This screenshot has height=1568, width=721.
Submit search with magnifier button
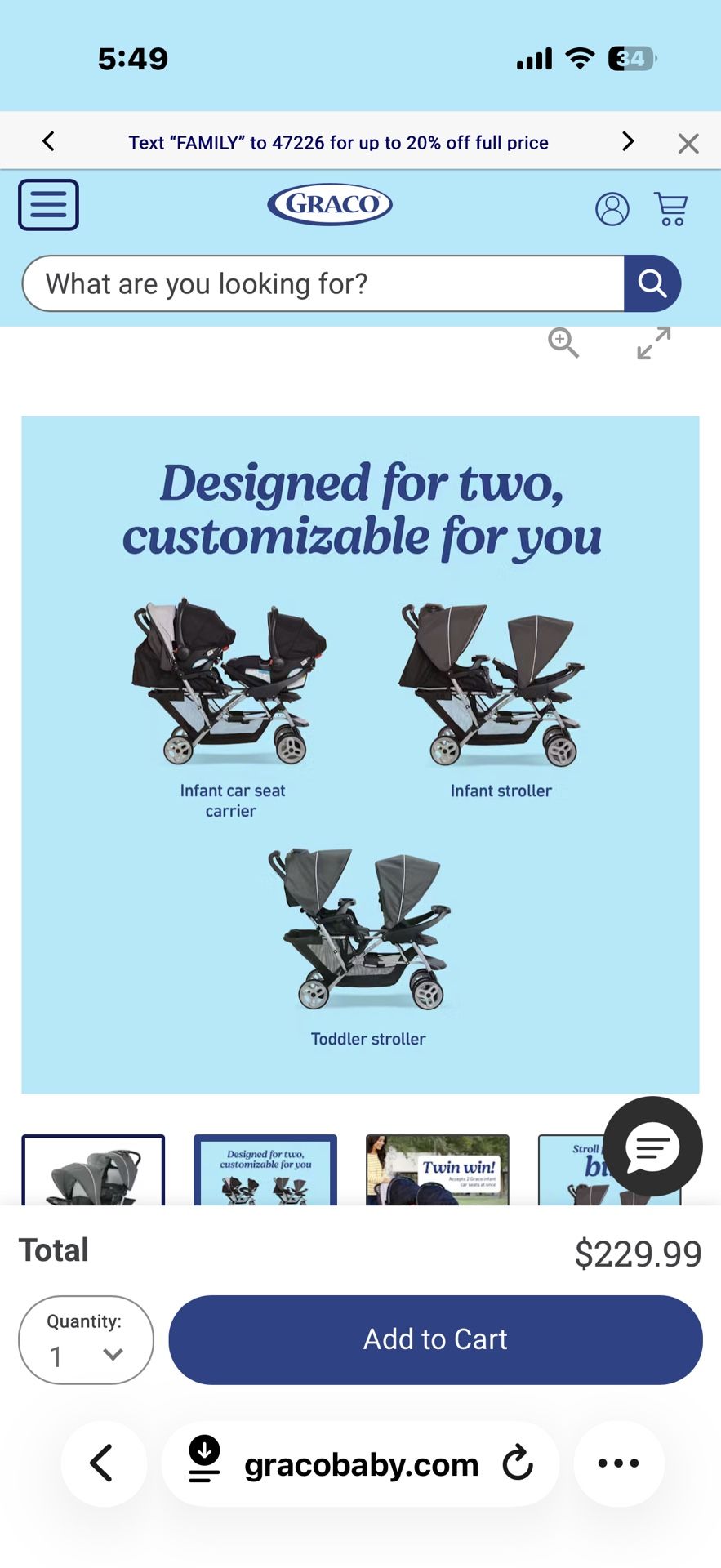point(652,284)
